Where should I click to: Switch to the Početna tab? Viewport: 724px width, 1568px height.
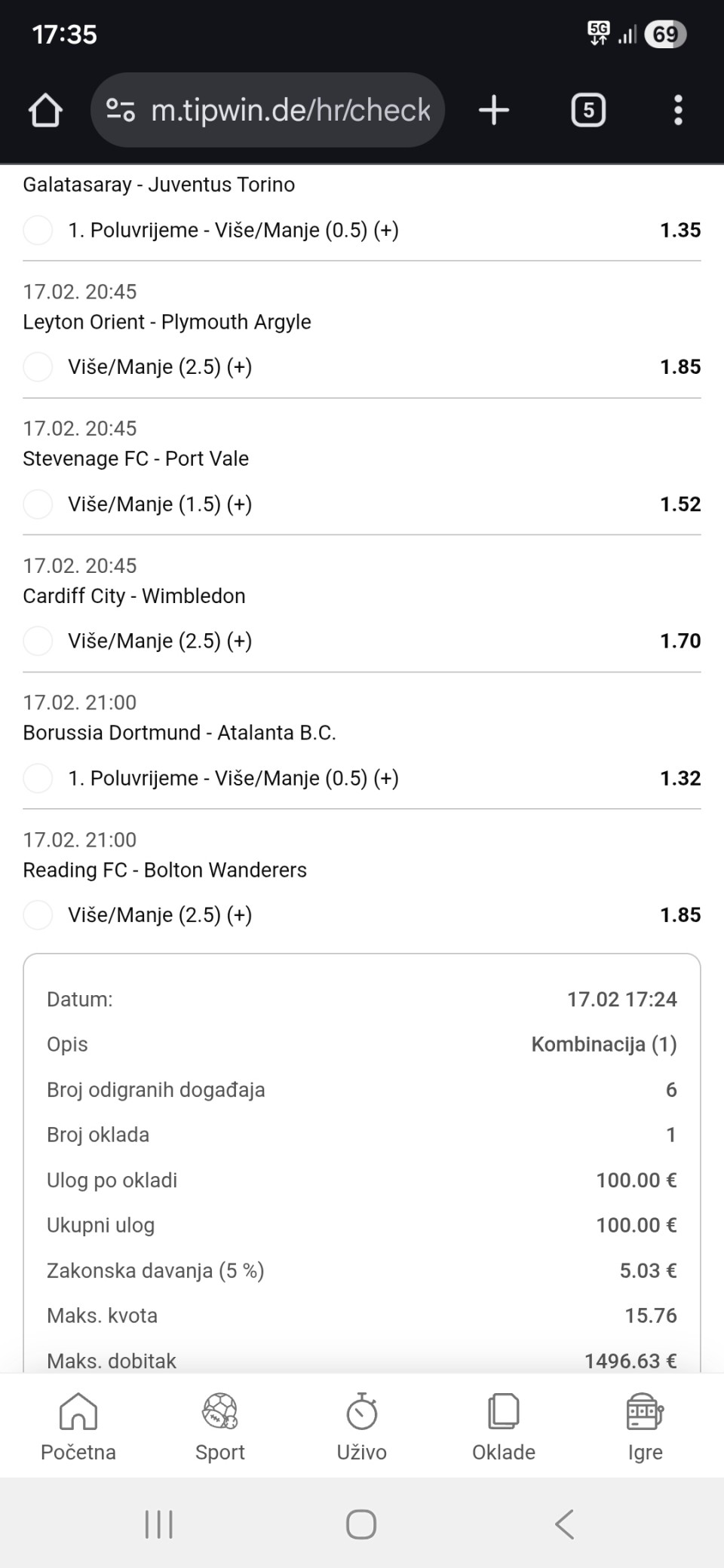pyautogui.click(x=78, y=1426)
